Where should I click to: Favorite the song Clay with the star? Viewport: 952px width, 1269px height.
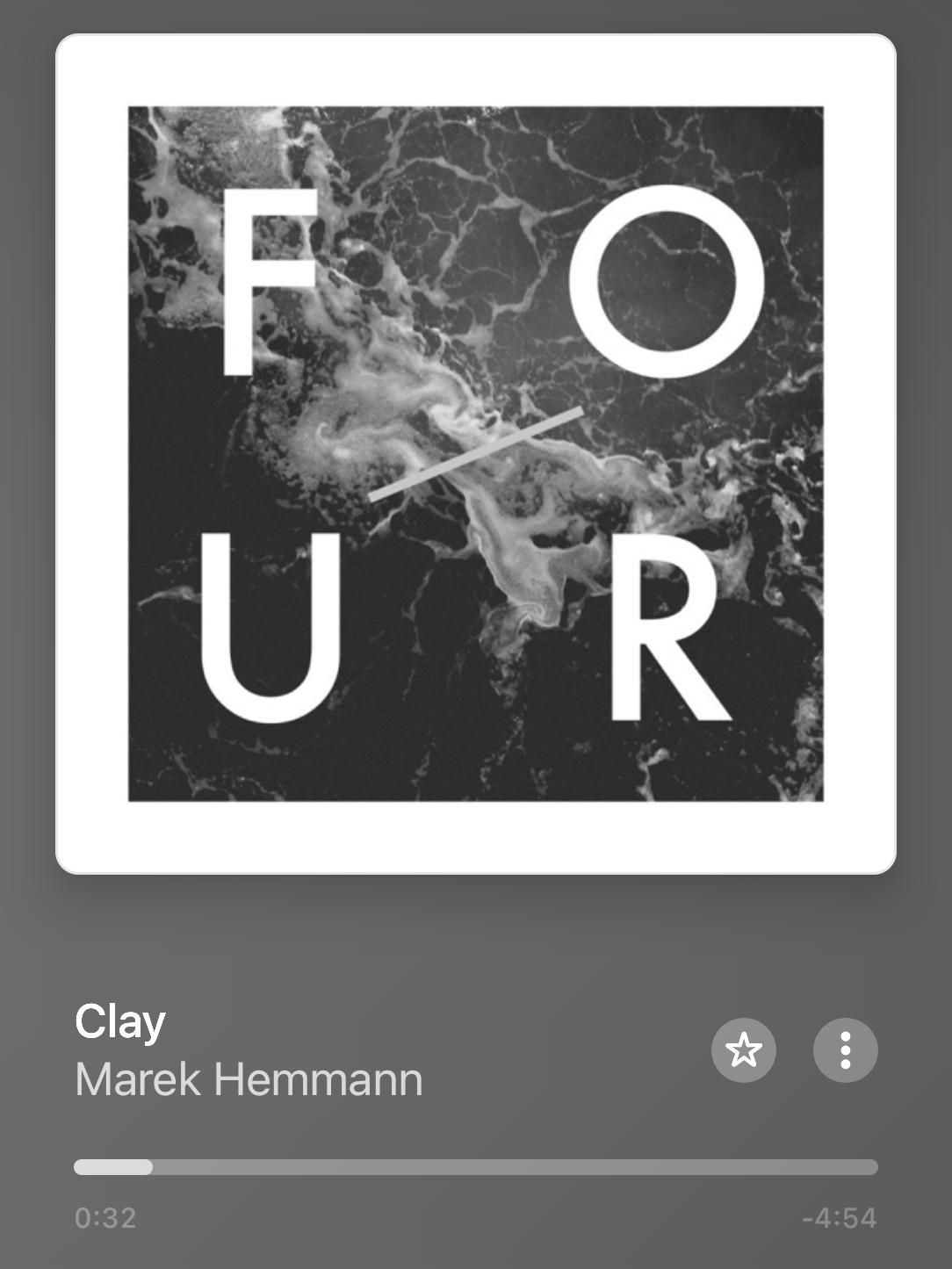tap(744, 1050)
